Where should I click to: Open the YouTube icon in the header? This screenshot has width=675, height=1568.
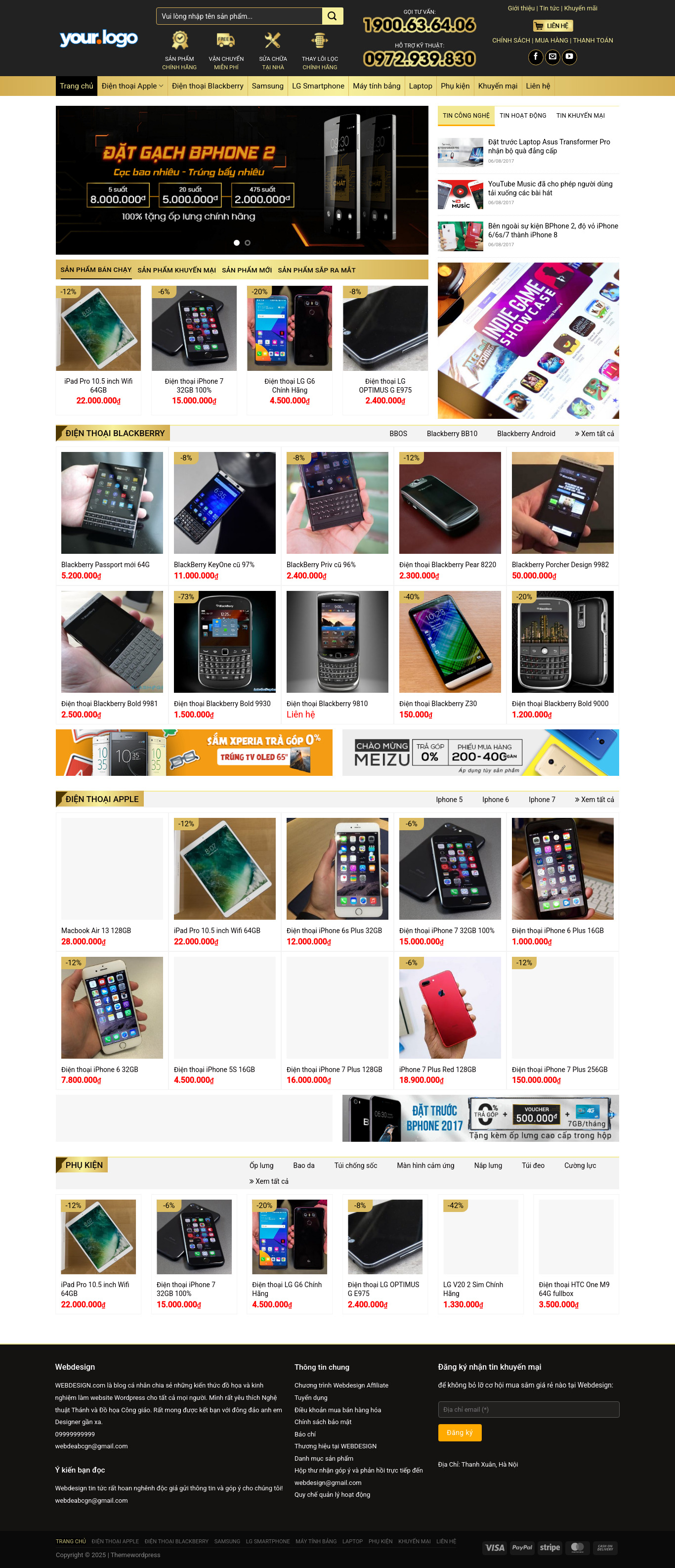point(569,57)
